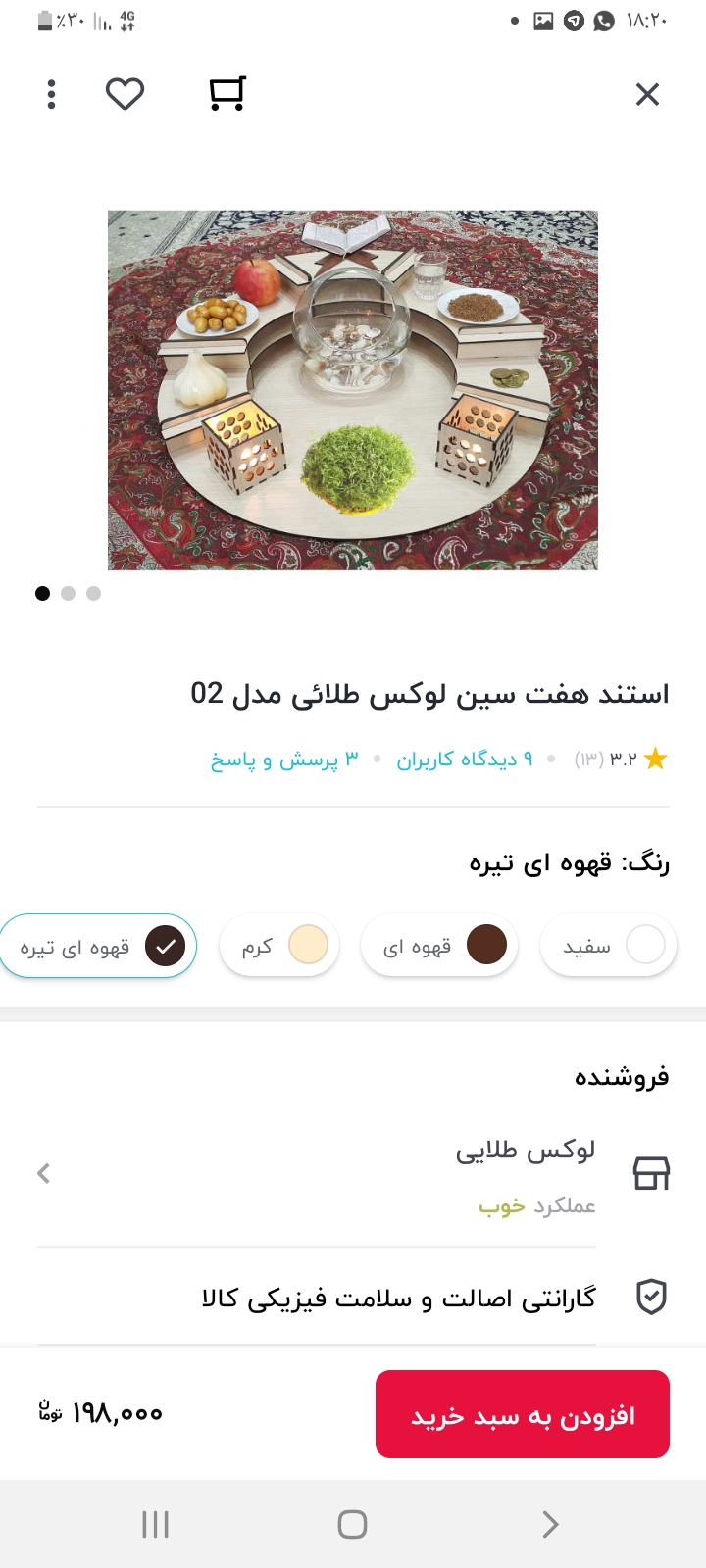706x1568 pixels.
Task: Select the سفید color option
Action: pyautogui.click(x=608, y=946)
